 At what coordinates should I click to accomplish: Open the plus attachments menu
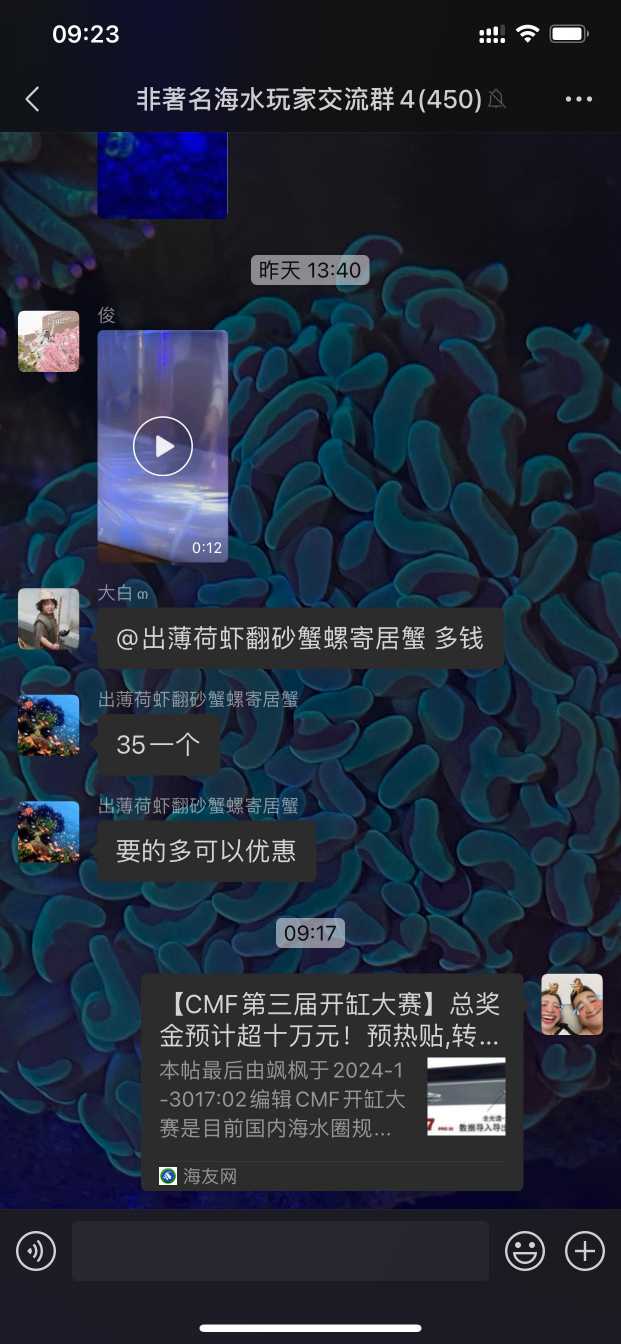tap(585, 1251)
